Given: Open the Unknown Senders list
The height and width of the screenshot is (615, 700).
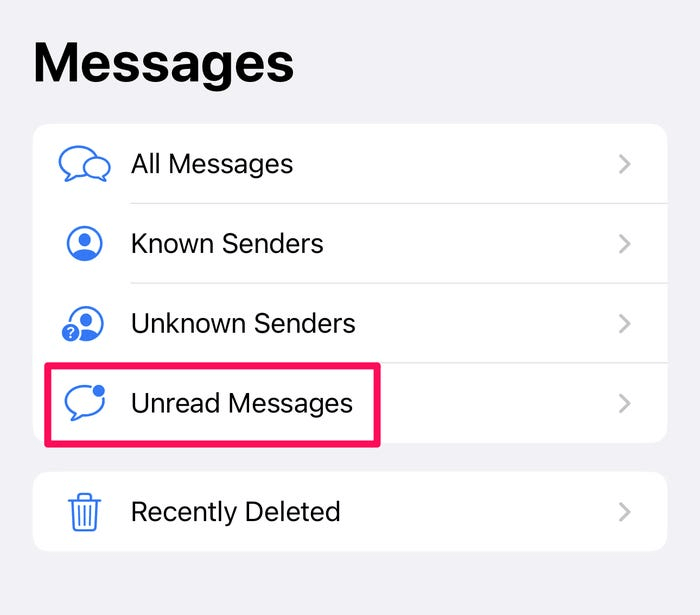Looking at the screenshot, I should (243, 323).
